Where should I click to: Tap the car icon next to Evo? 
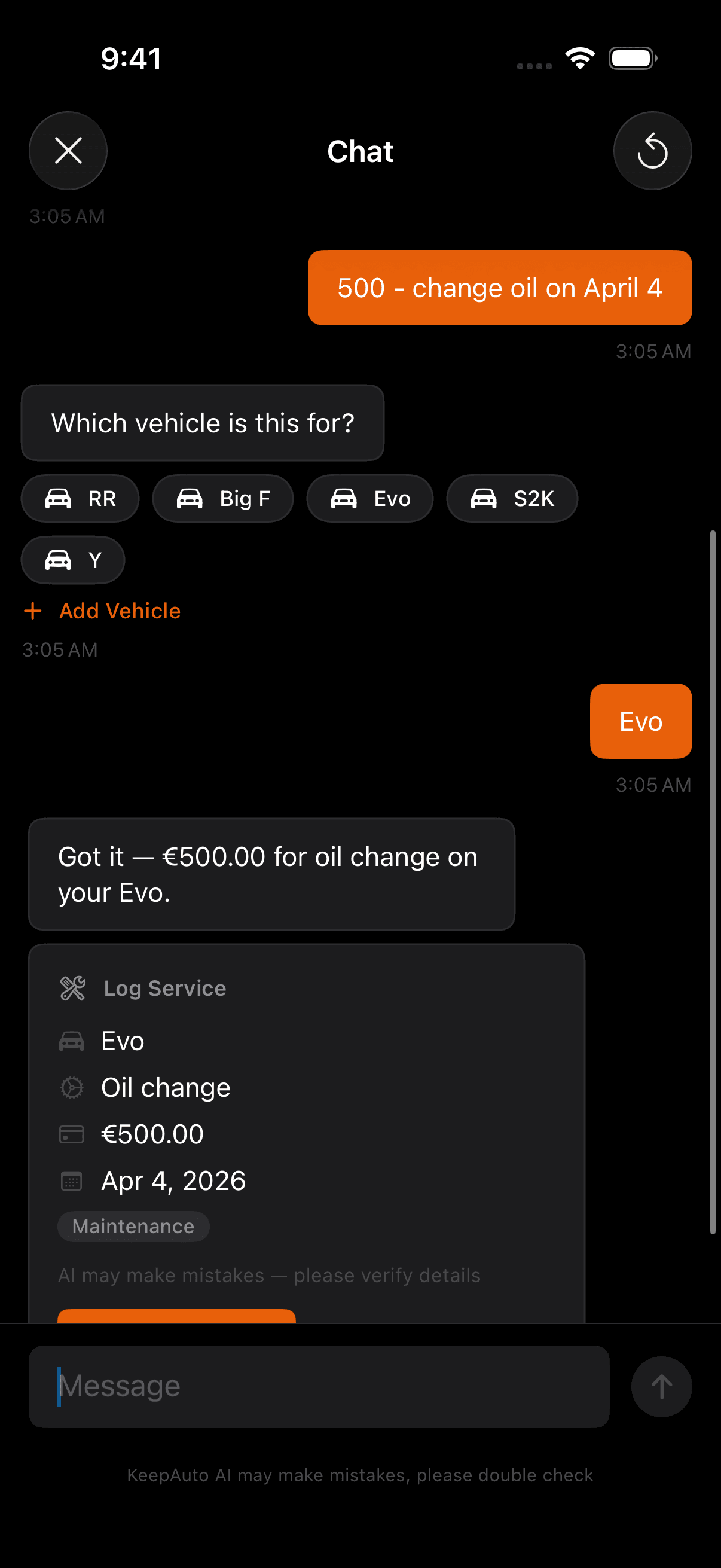72,1041
